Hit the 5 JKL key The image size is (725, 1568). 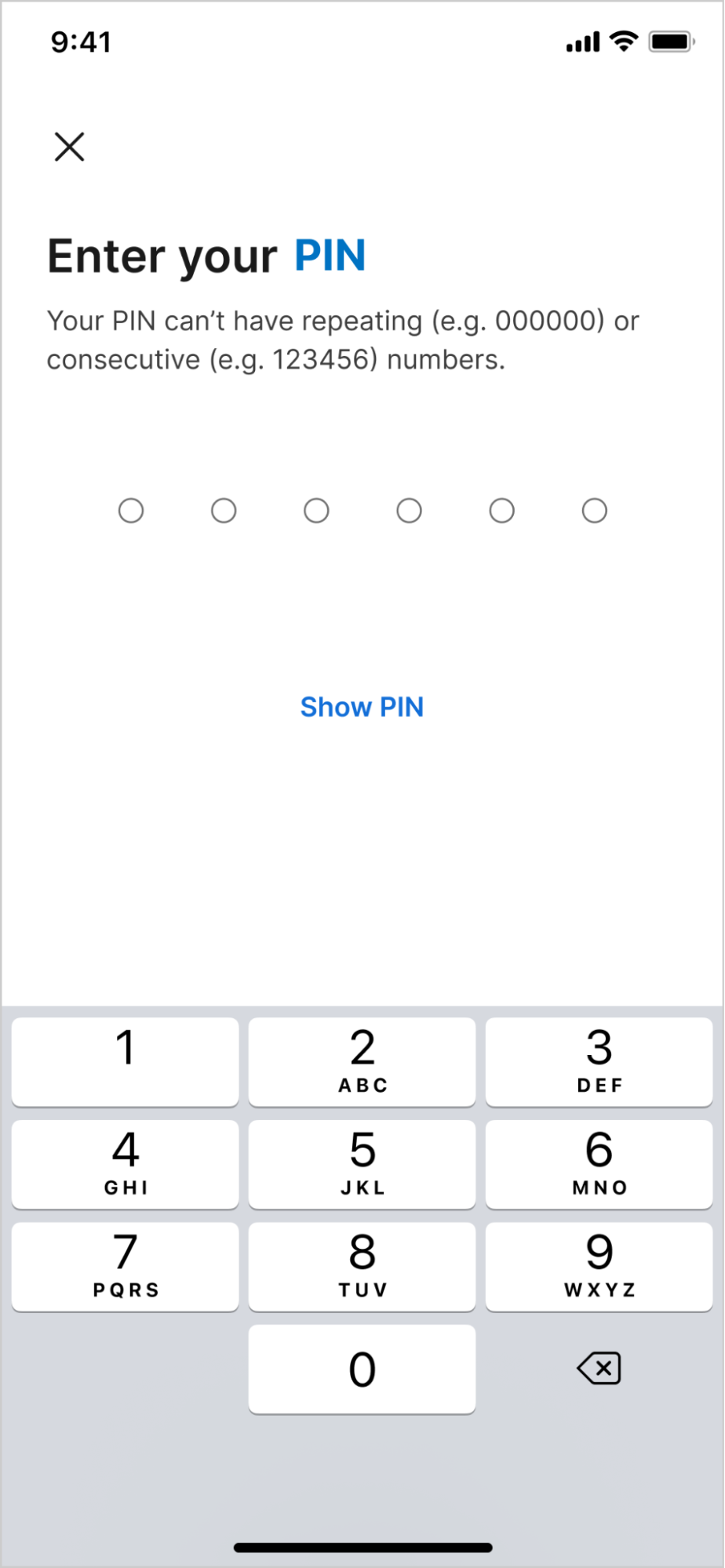coord(362,1164)
